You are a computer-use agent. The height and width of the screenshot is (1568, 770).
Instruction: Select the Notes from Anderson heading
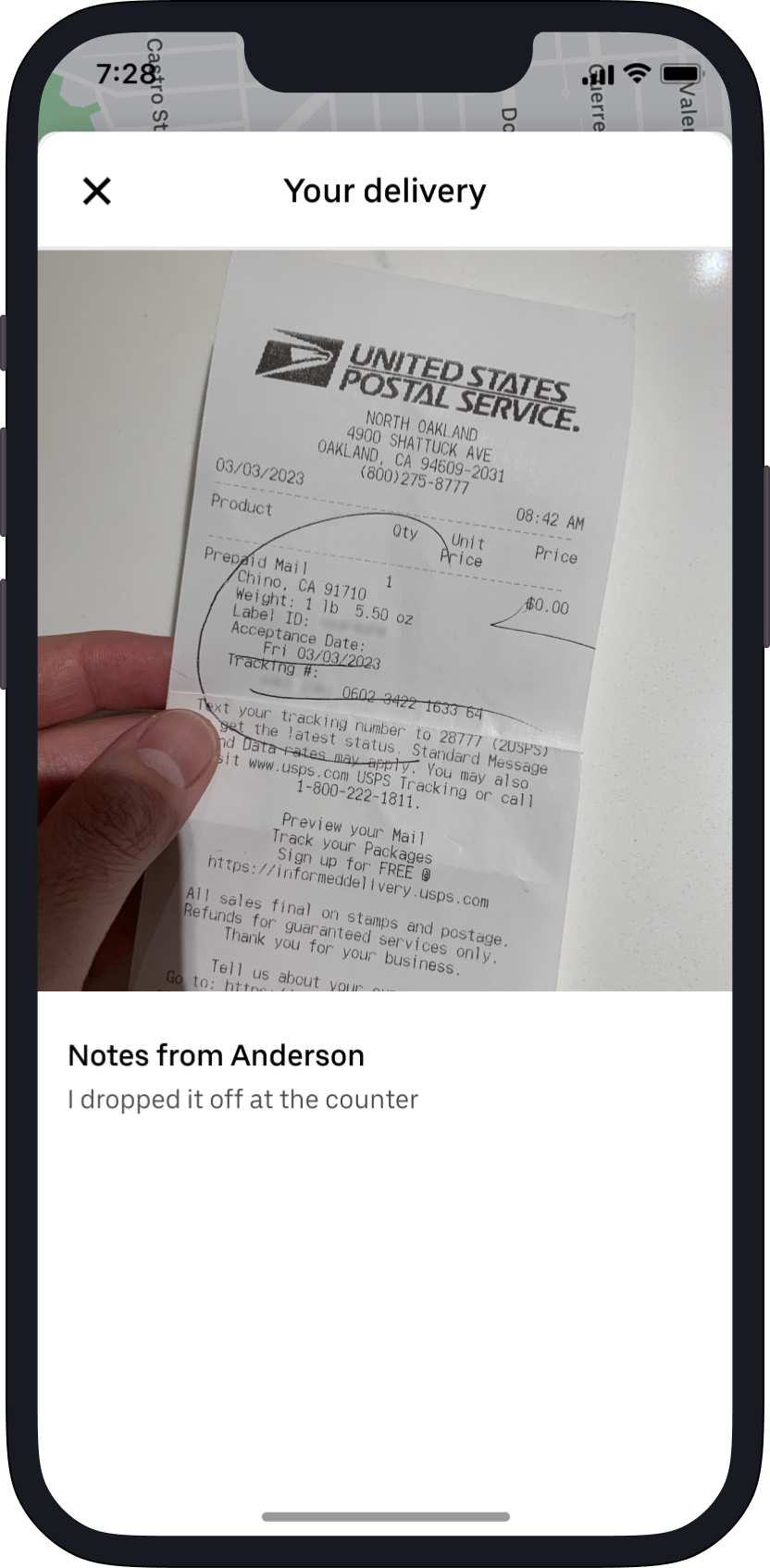tap(216, 1055)
